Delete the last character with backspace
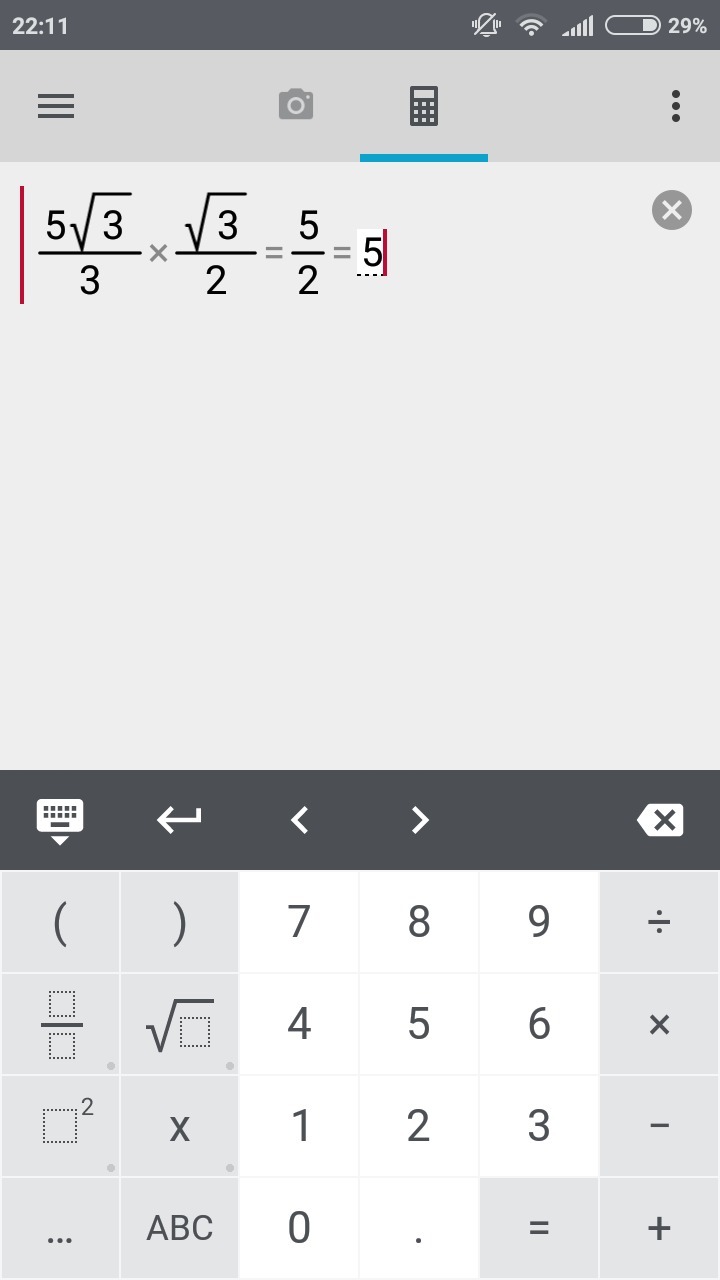This screenshot has width=720, height=1280. point(660,820)
